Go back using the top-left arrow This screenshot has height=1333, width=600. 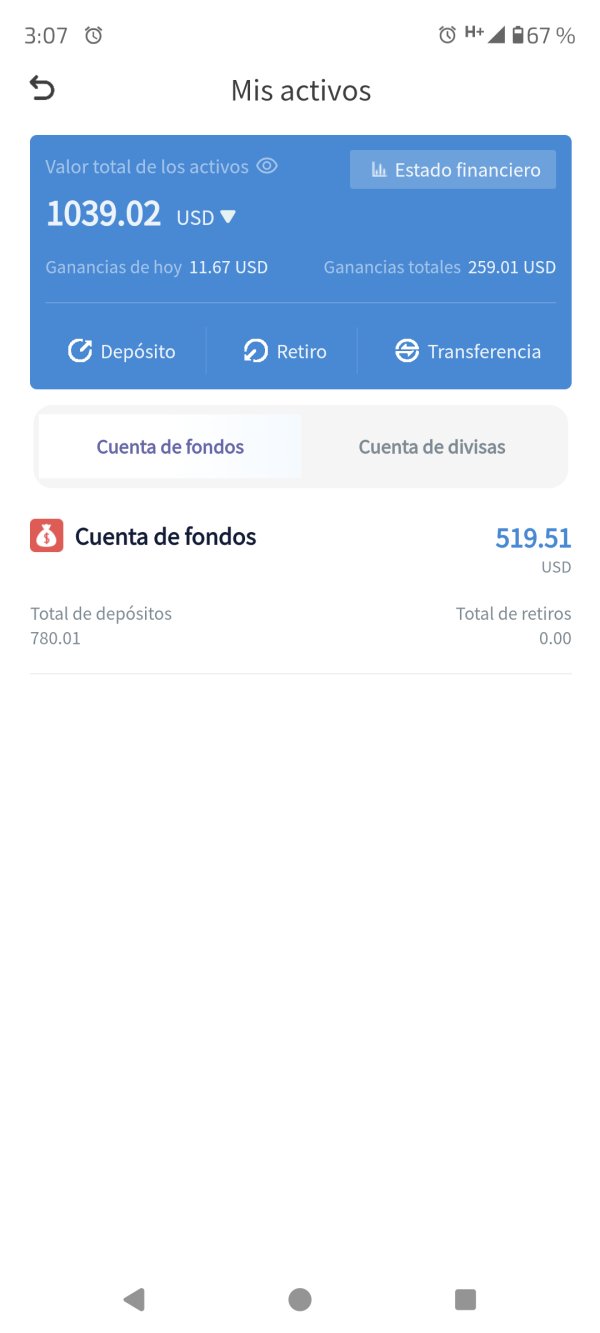click(42, 89)
